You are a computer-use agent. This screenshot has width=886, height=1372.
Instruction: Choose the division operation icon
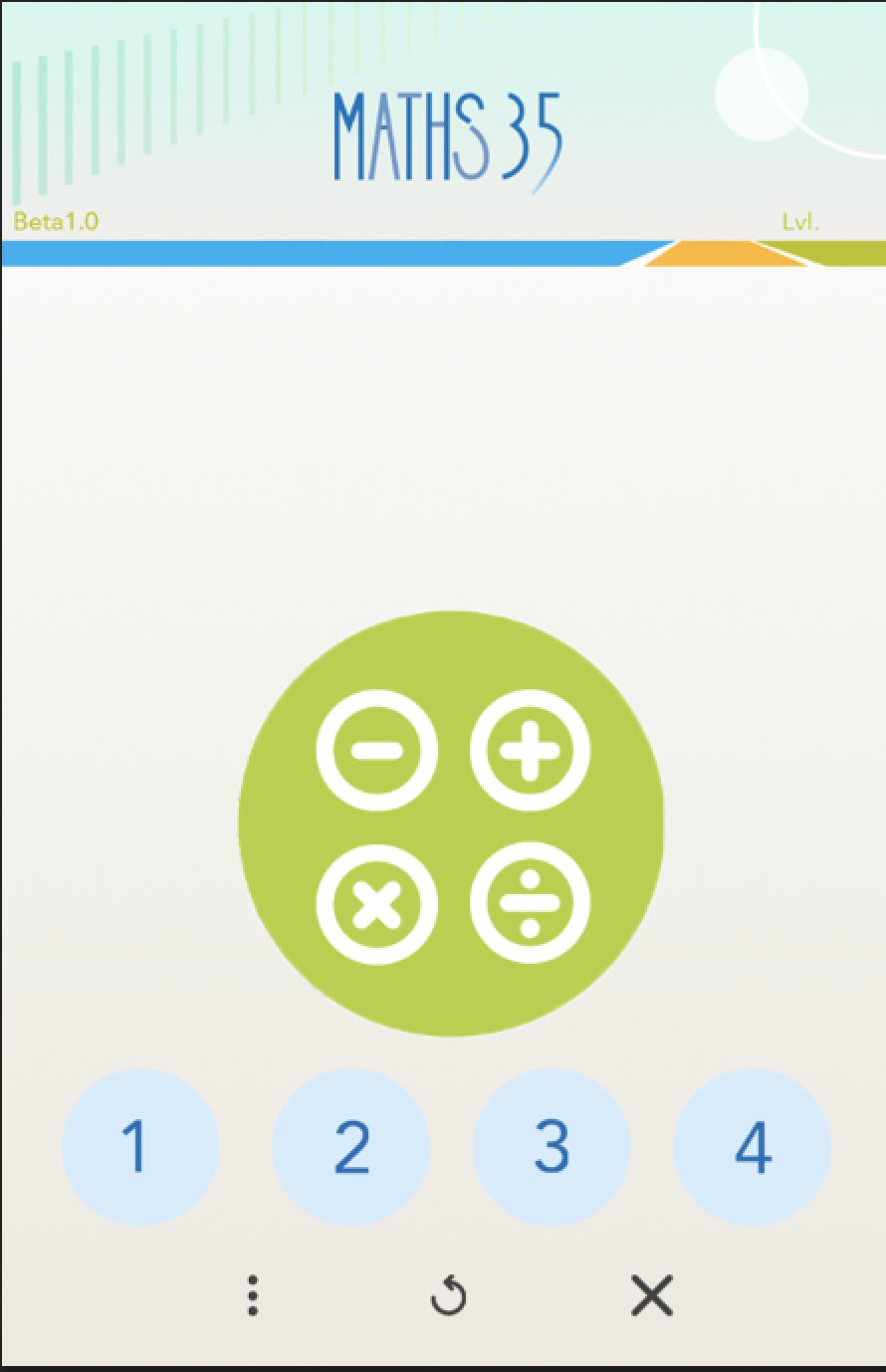(x=529, y=901)
